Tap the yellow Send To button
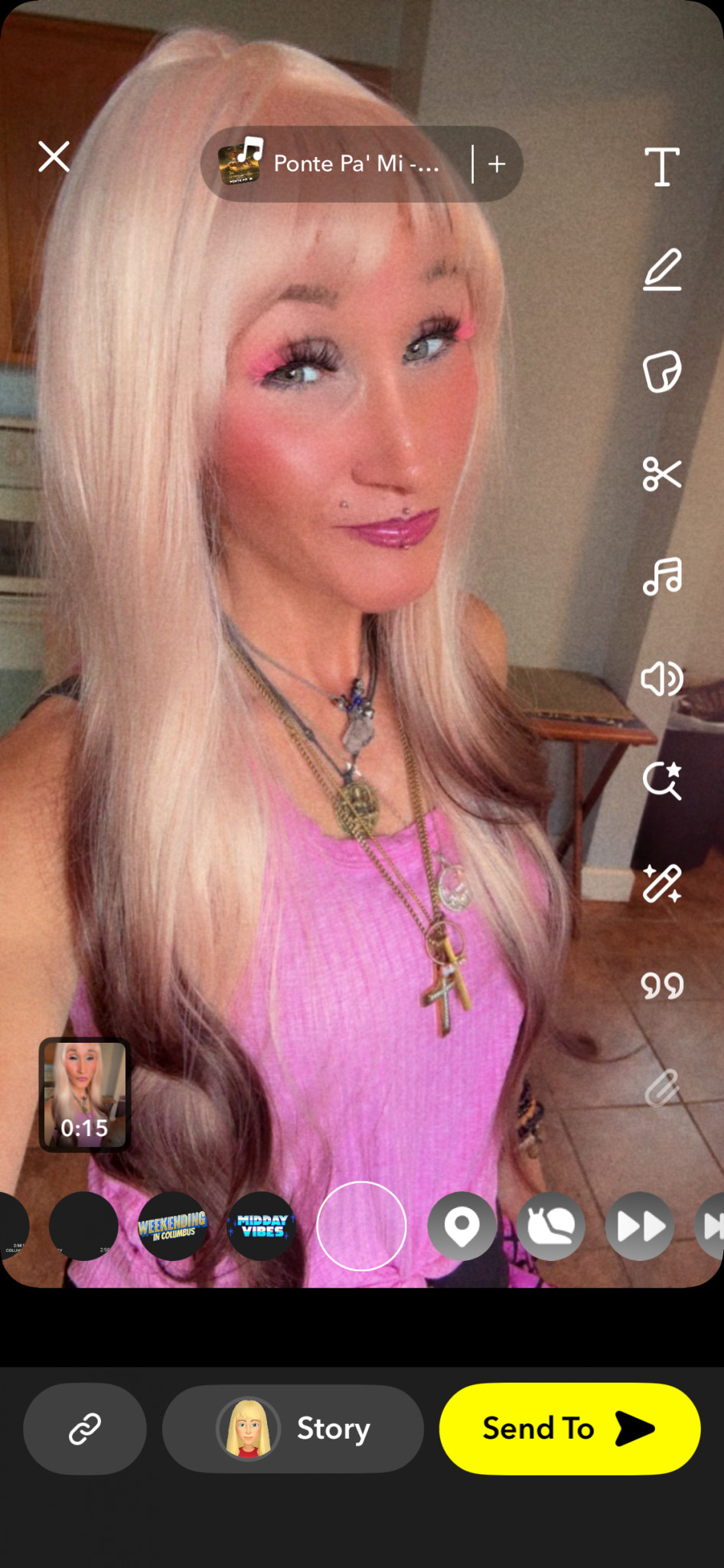Viewport: 724px width, 1568px height. 569,1429
